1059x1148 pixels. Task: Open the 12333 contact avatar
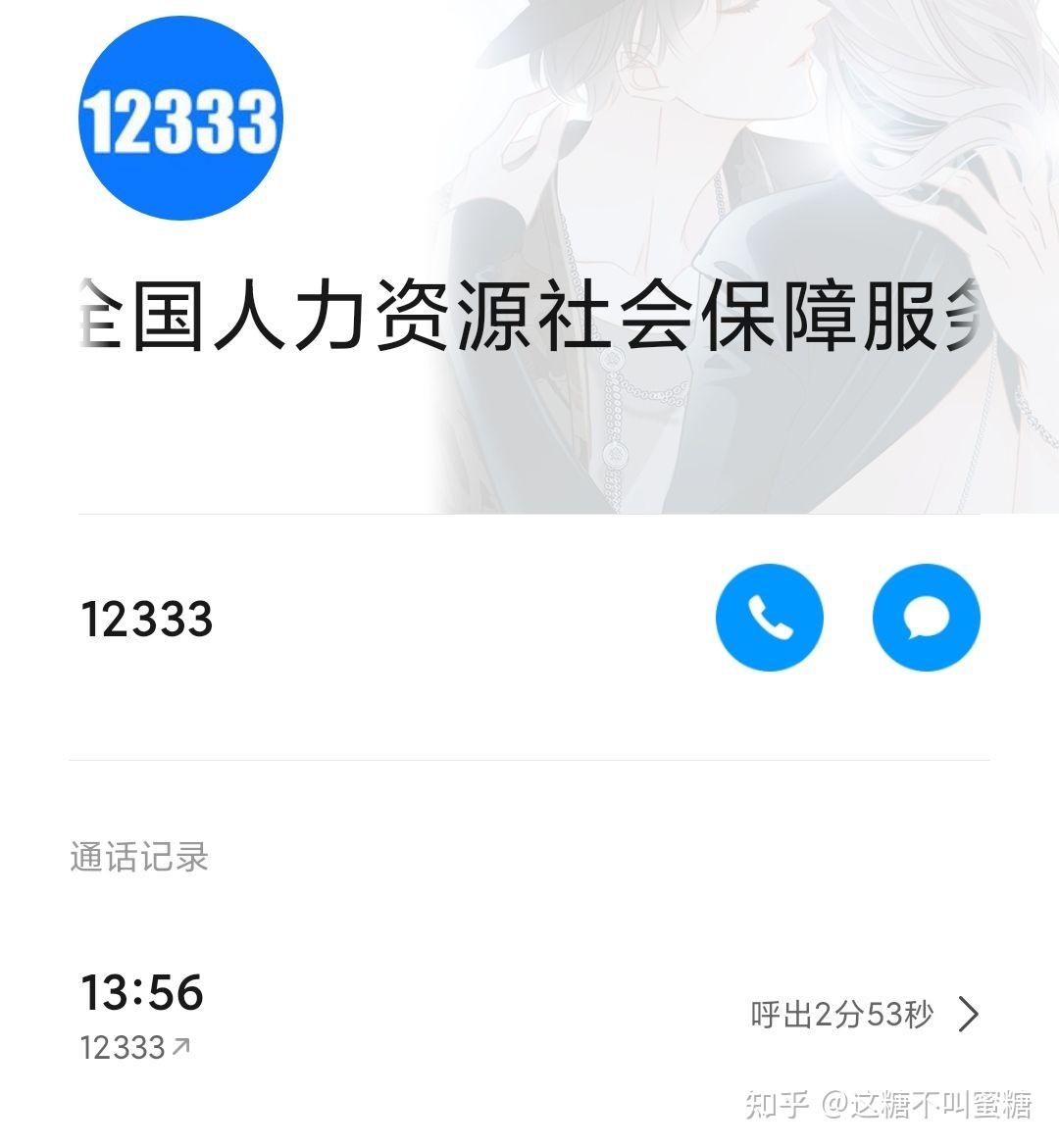(181, 116)
